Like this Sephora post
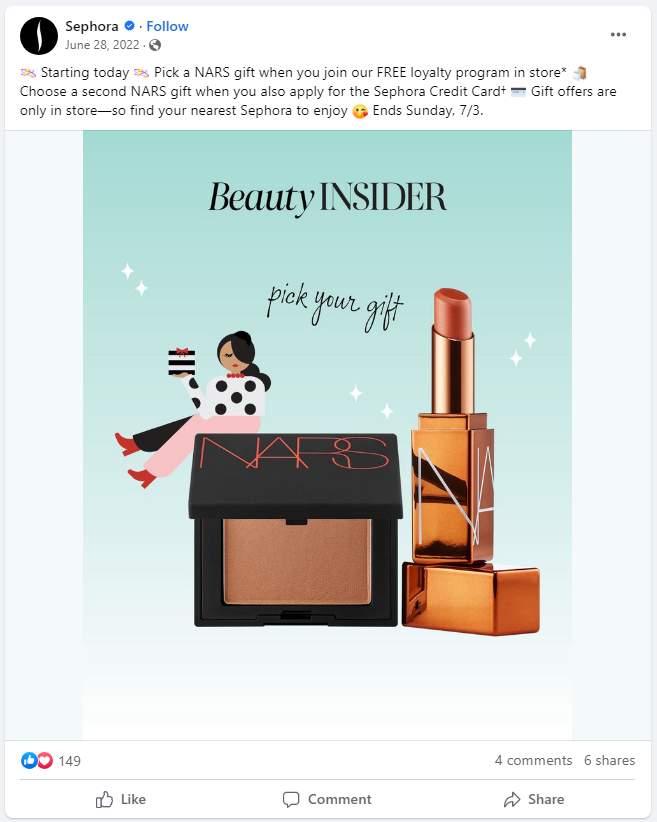 pos(120,799)
